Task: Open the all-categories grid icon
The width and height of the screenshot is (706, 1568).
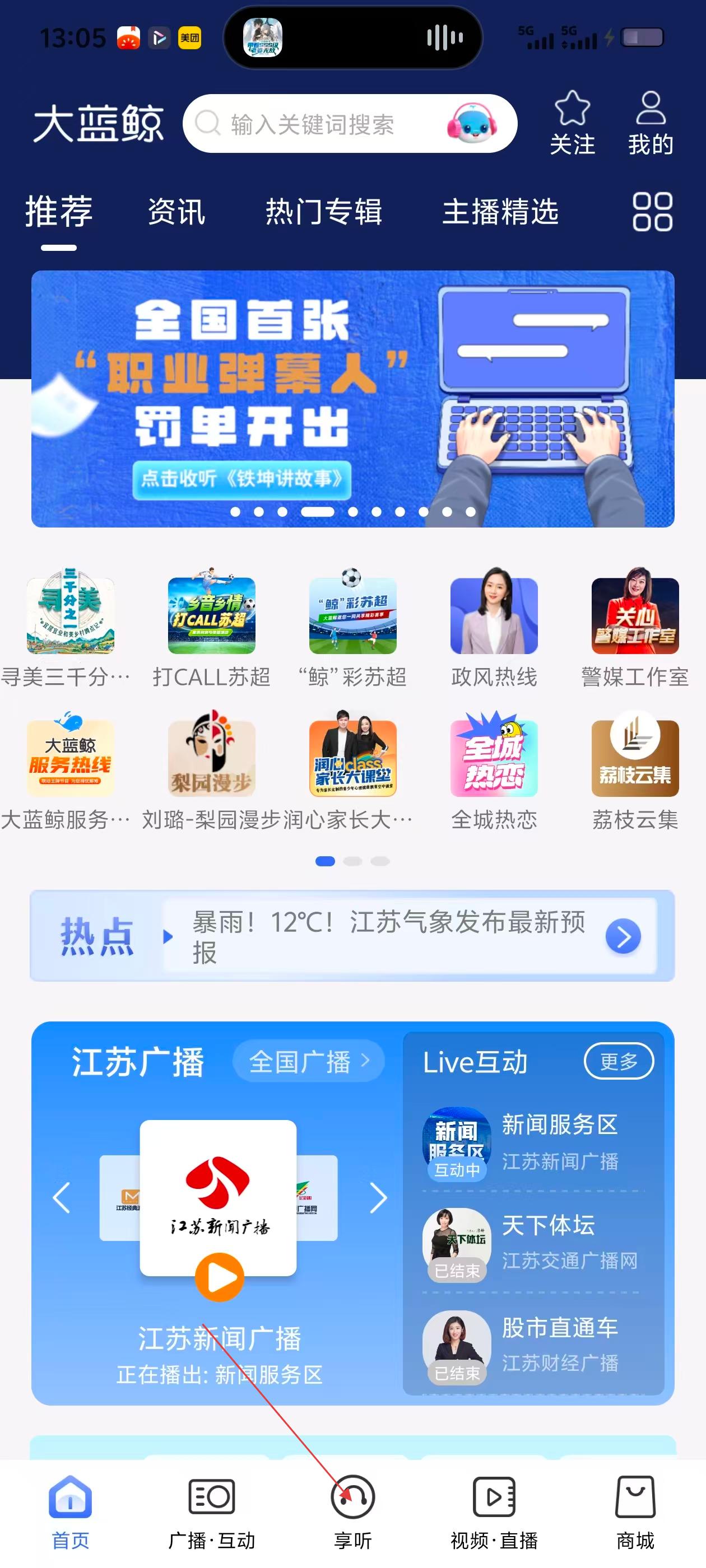Action: click(x=652, y=212)
